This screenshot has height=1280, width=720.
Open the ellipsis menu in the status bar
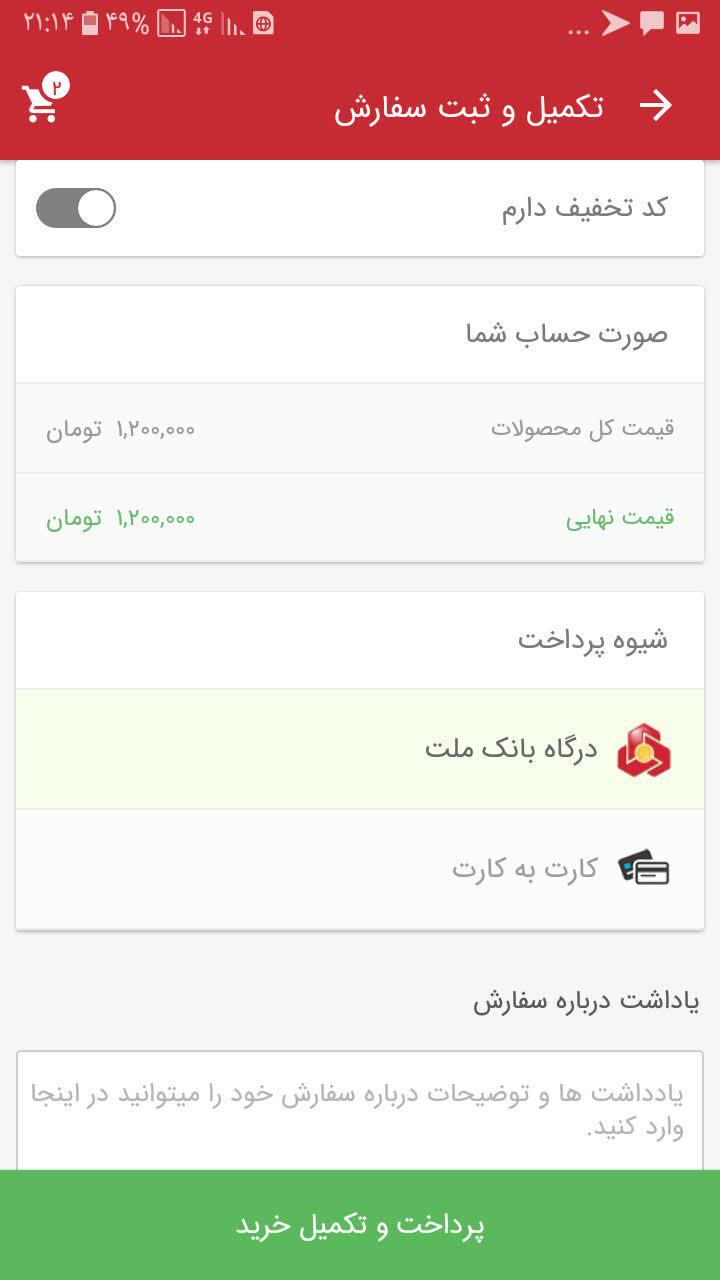(578, 28)
